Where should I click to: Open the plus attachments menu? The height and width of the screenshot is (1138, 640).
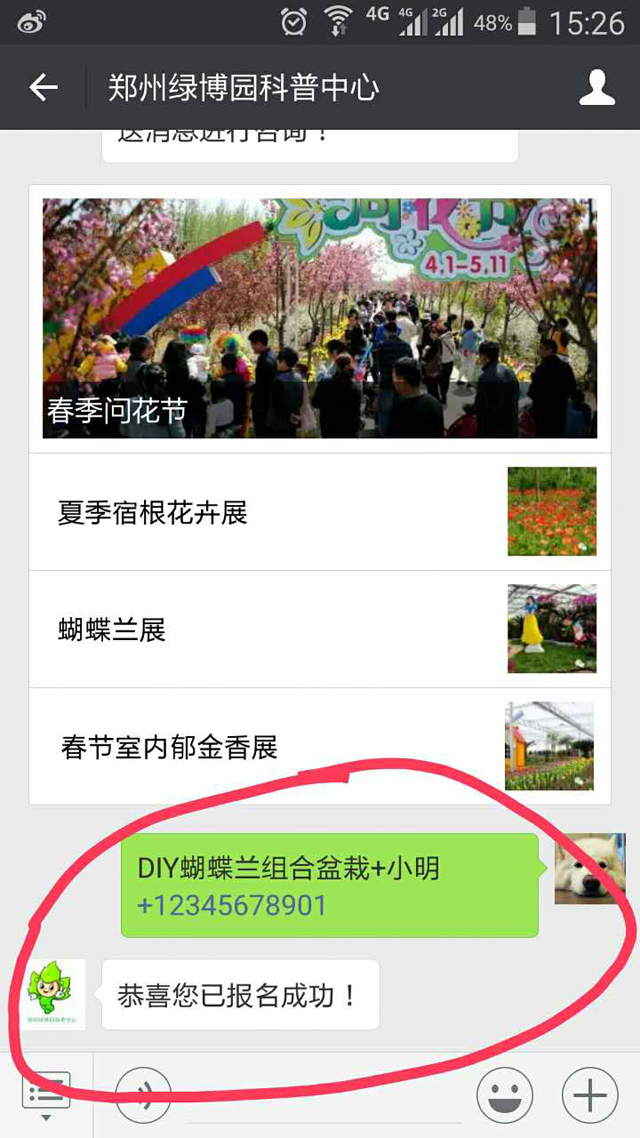click(590, 1096)
